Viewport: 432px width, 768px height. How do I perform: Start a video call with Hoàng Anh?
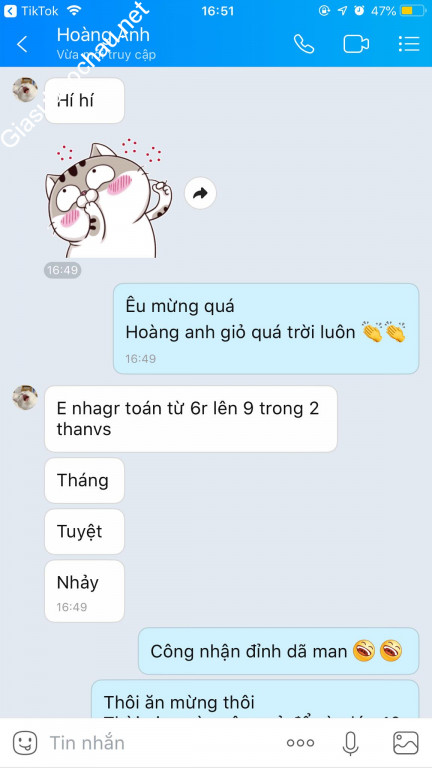coord(356,44)
